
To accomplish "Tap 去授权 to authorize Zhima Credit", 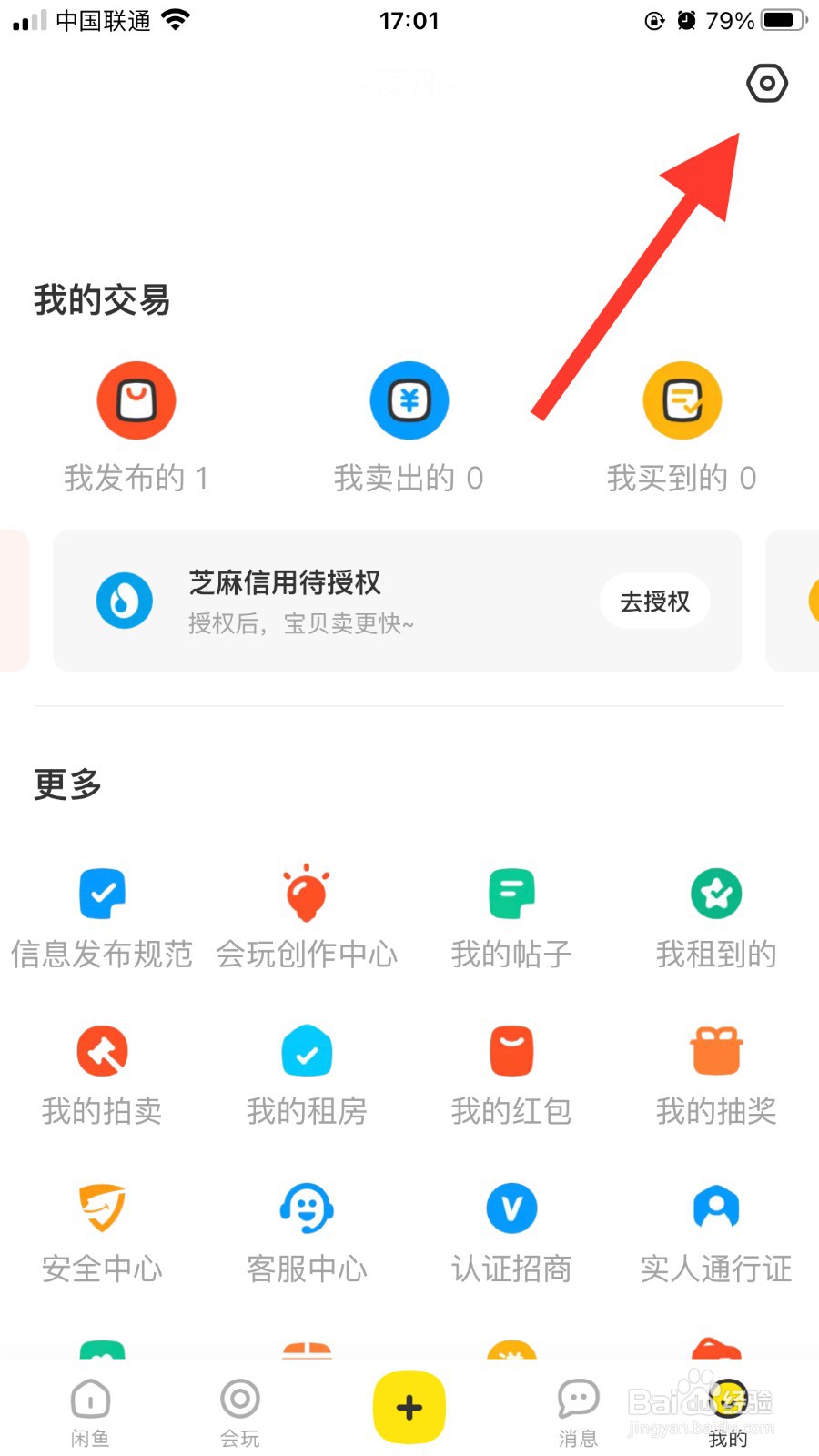I will click(x=654, y=601).
